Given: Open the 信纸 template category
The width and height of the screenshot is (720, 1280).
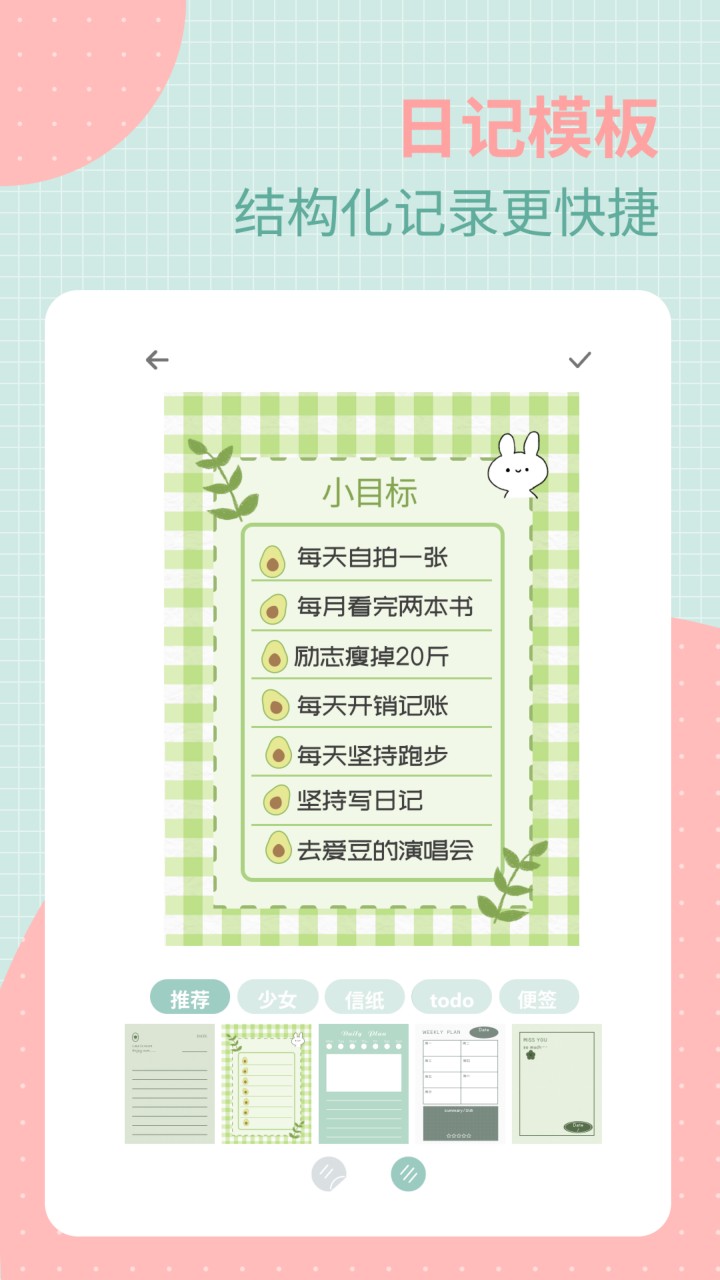Looking at the screenshot, I should click(x=364, y=997).
